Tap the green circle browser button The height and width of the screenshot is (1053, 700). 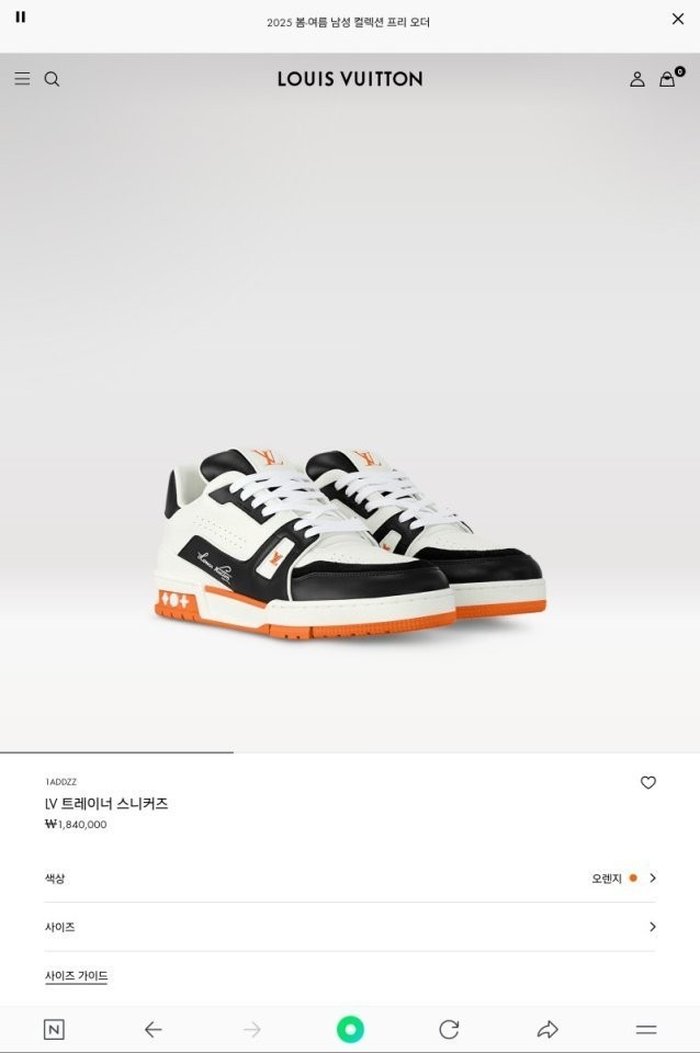(350, 1029)
